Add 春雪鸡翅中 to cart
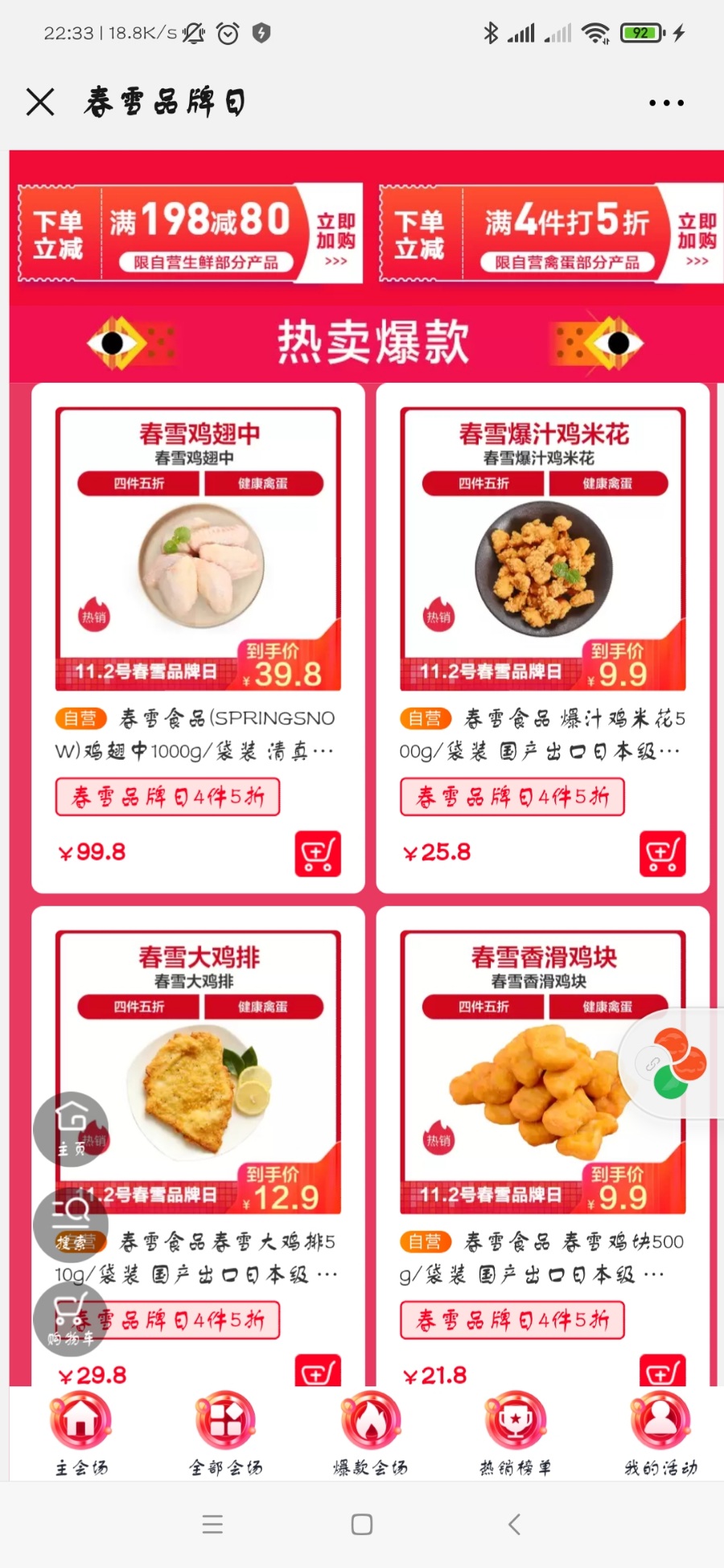 [x=318, y=853]
